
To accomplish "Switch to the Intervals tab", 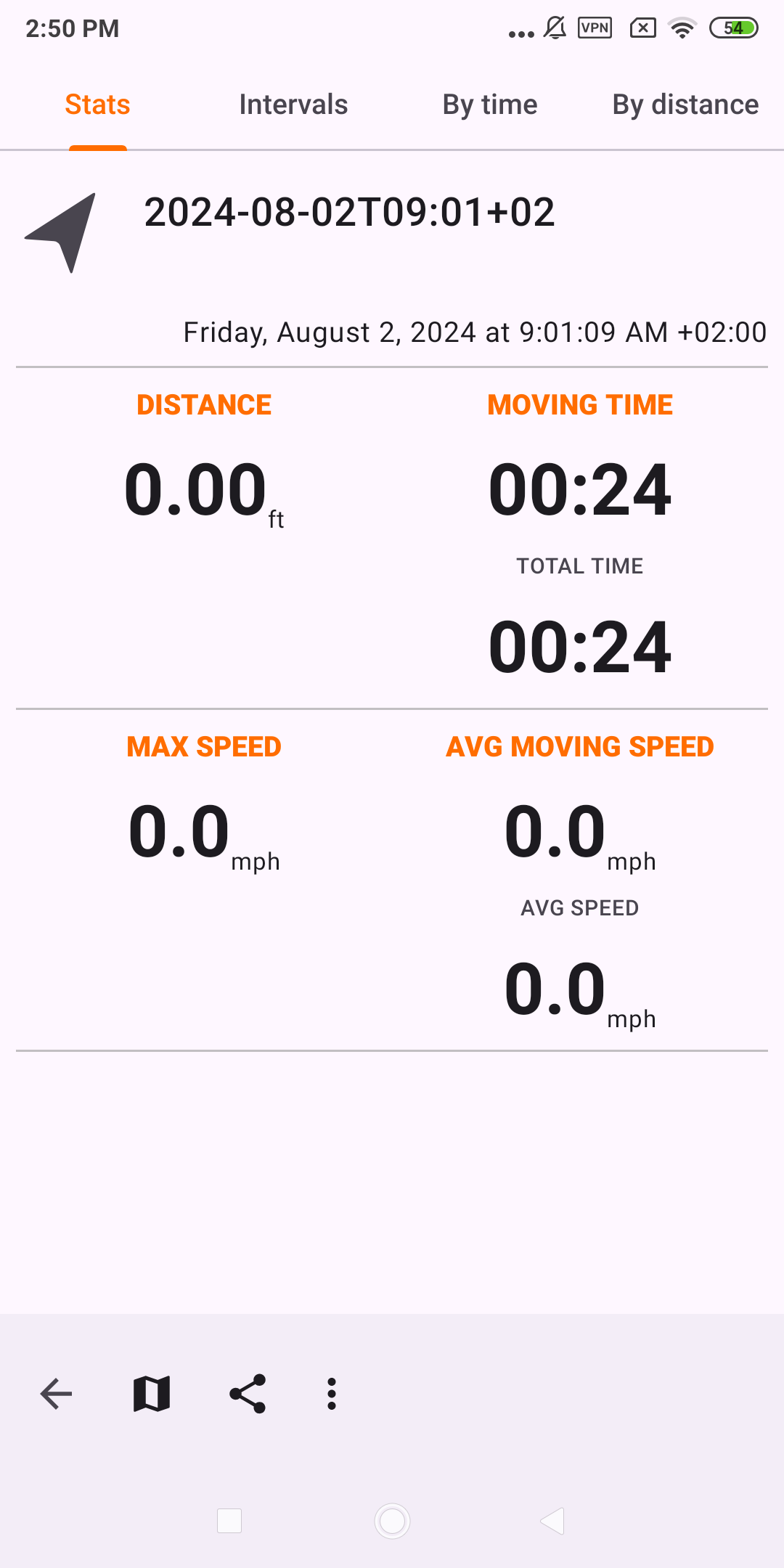I will point(293,105).
